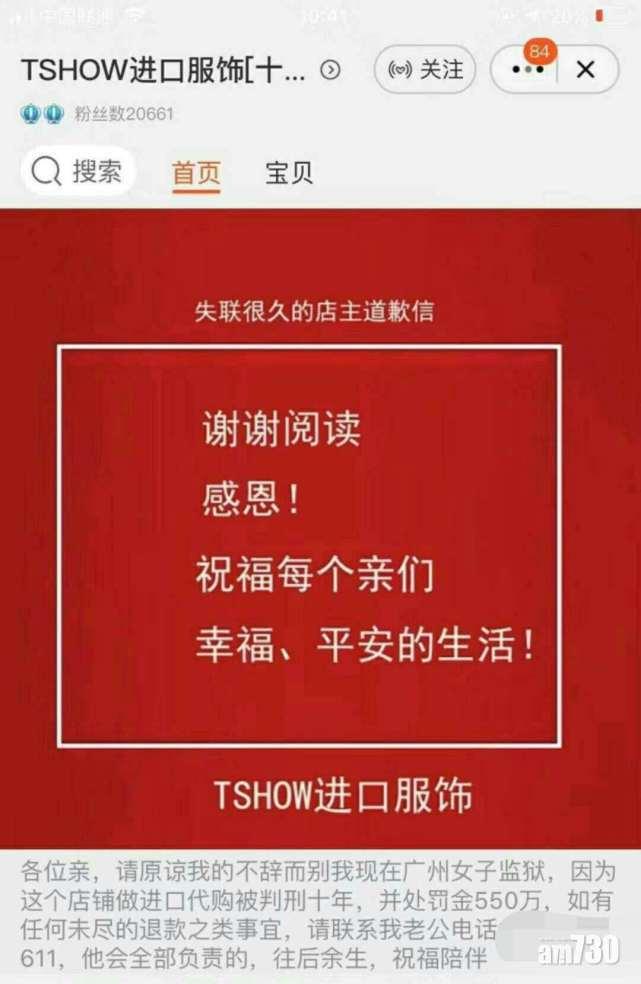The width and height of the screenshot is (641, 984).
Task: Follow the shop with the 关注 button
Action: (425, 70)
